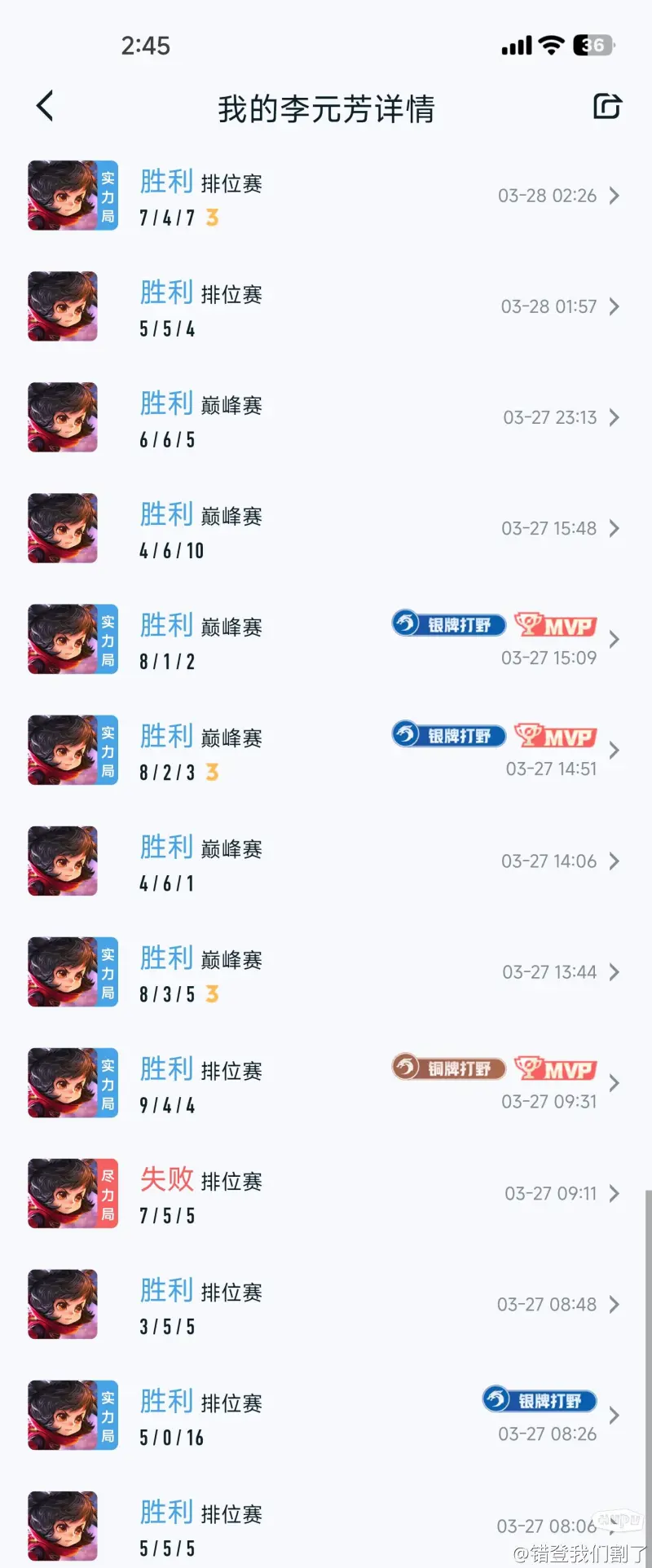Open the 5/0/16 match at 03-27 08:26

(326, 1416)
